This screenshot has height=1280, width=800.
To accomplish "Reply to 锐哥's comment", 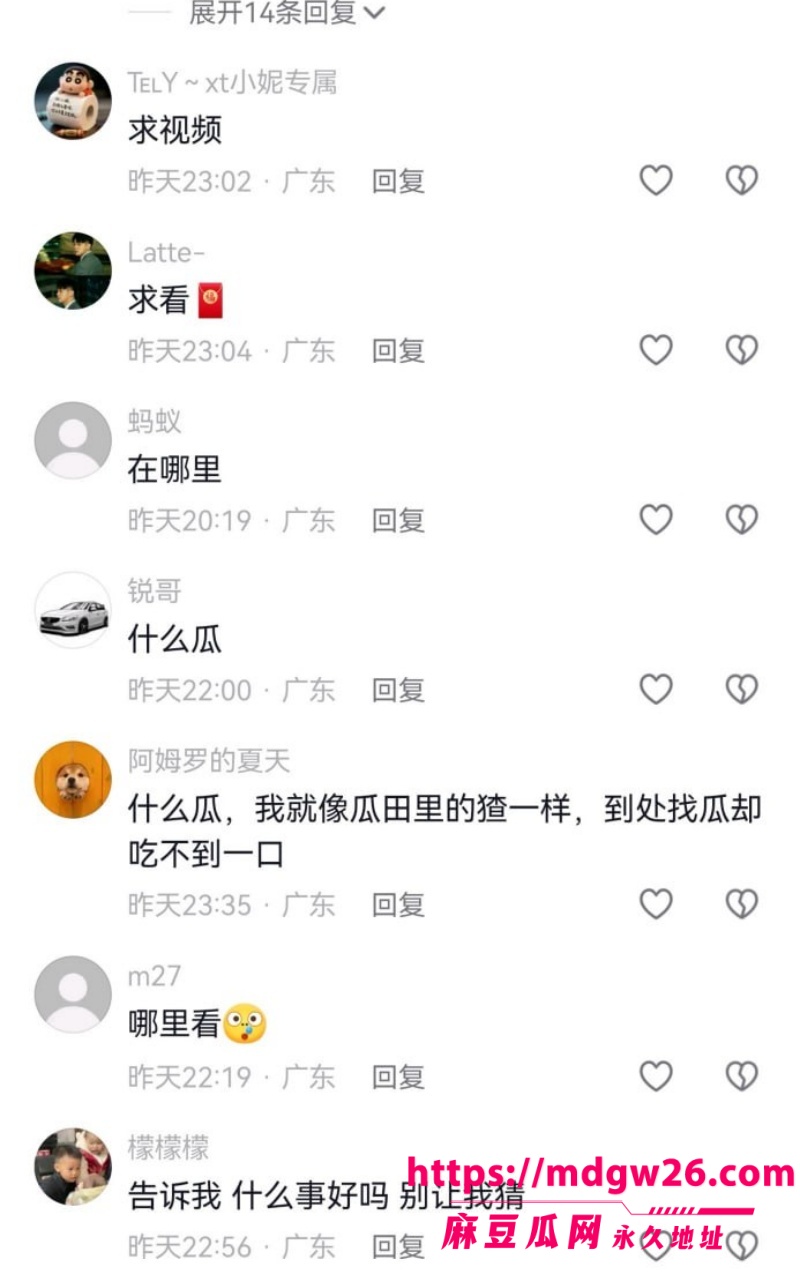I will point(398,690).
